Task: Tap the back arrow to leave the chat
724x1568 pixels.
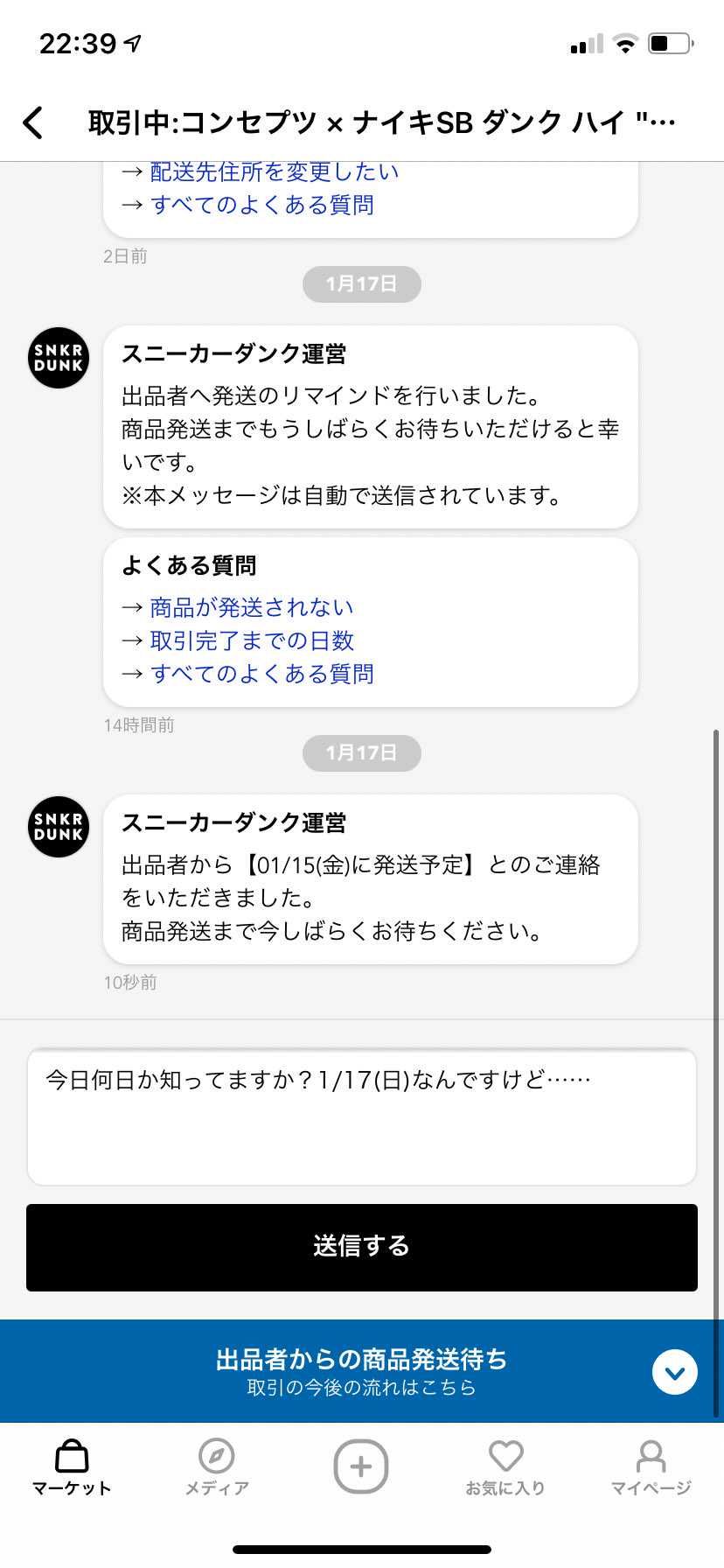Action: coord(33,122)
